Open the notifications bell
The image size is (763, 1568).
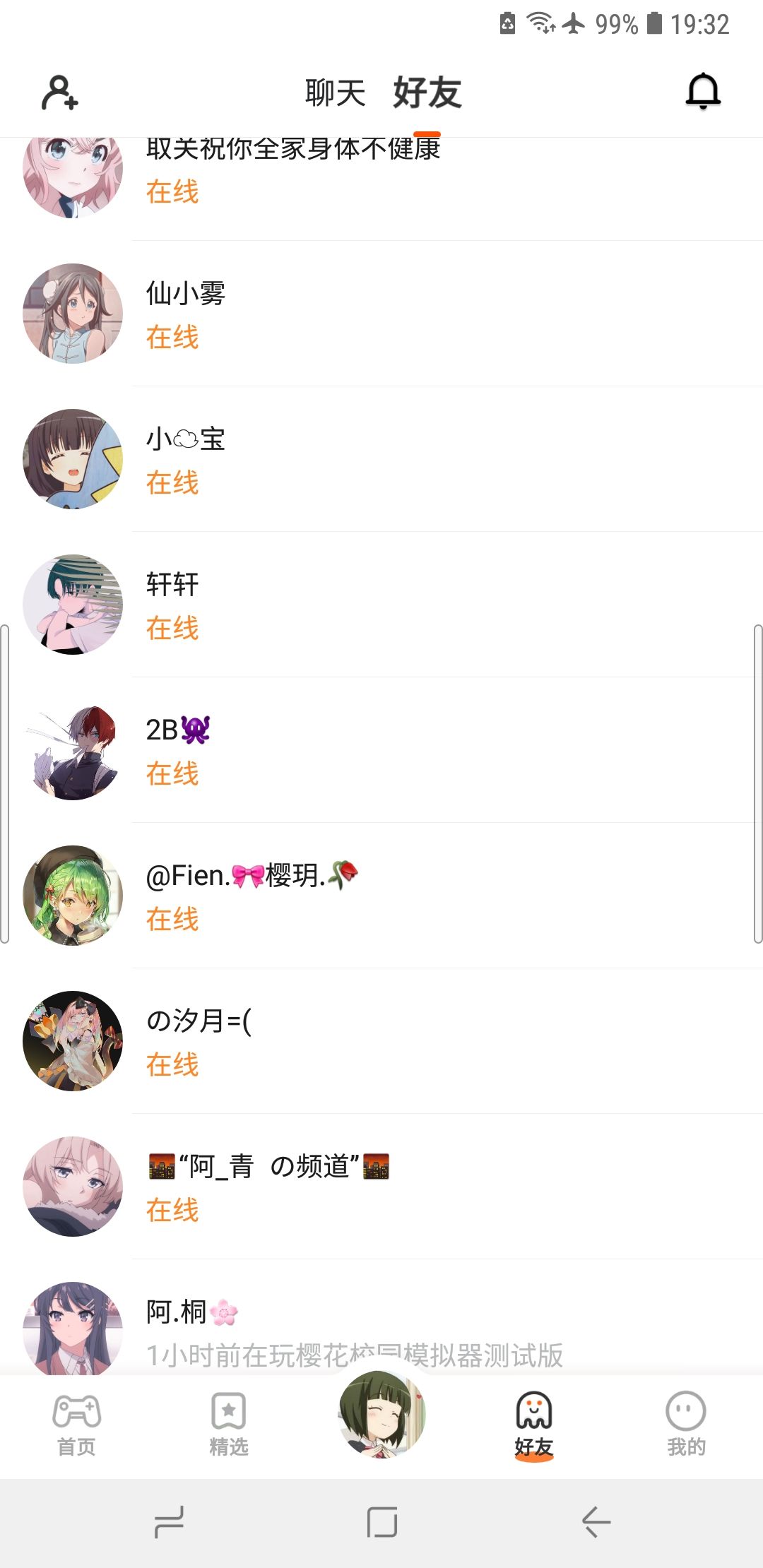point(703,91)
